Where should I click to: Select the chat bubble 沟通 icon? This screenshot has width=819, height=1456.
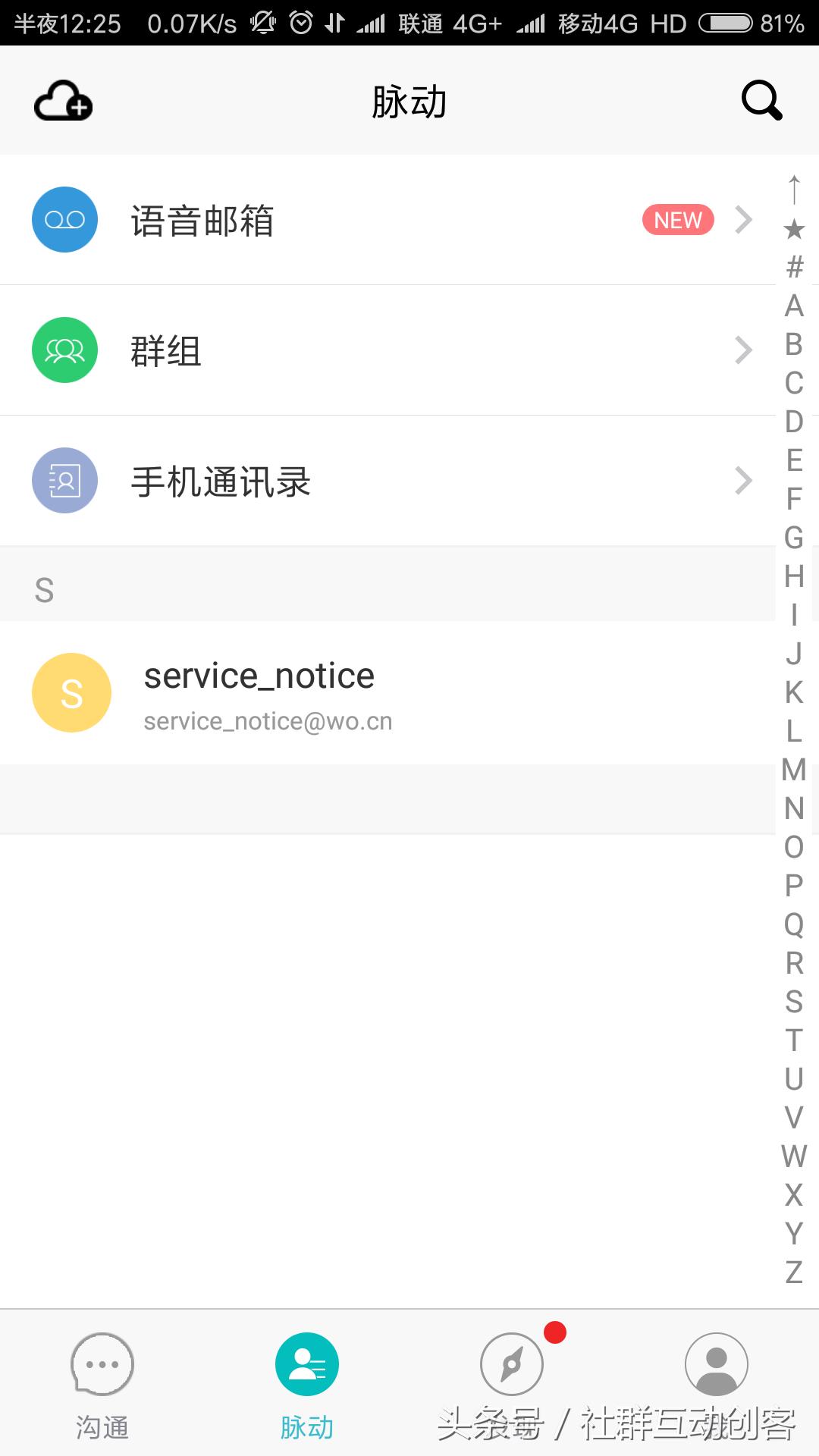click(102, 1364)
